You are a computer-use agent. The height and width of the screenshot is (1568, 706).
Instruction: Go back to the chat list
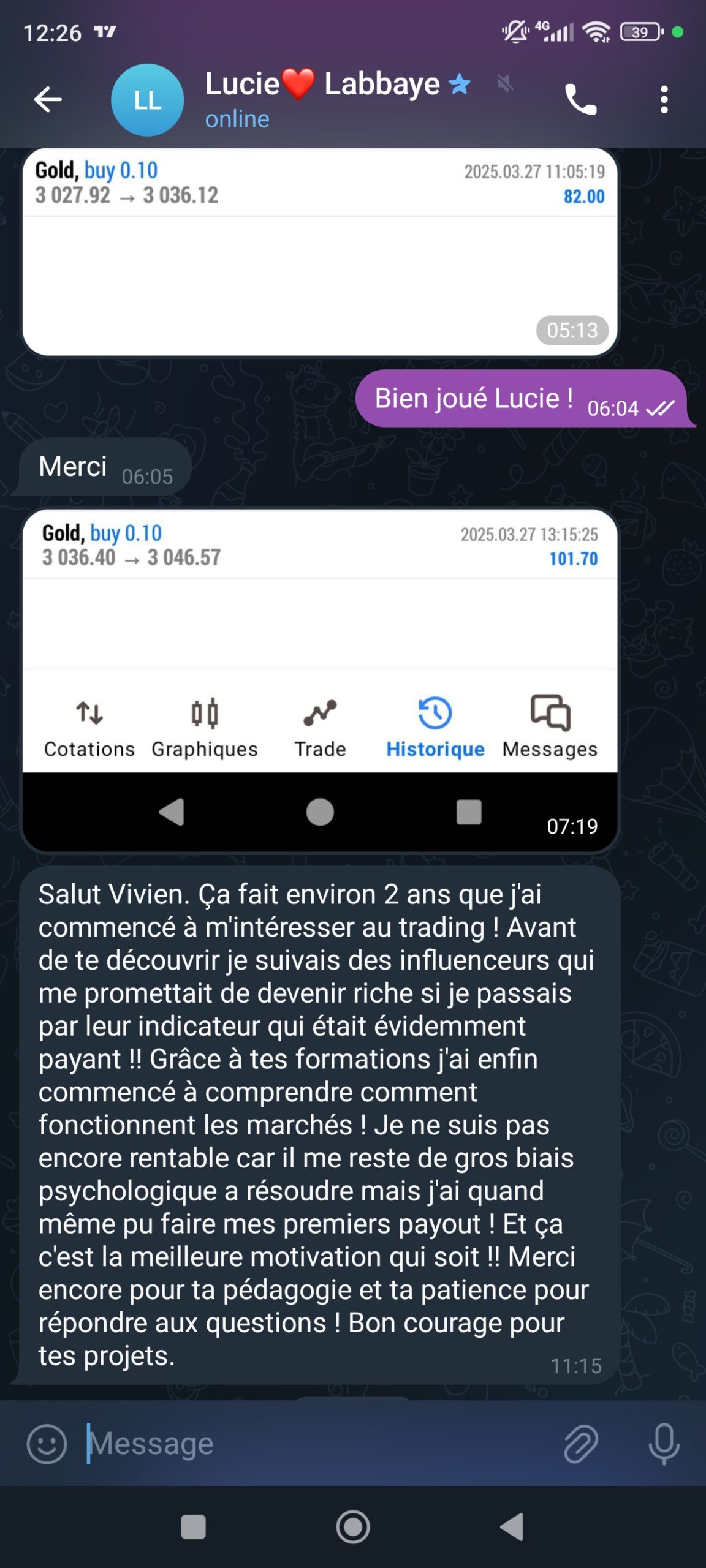[x=48, y=100]
